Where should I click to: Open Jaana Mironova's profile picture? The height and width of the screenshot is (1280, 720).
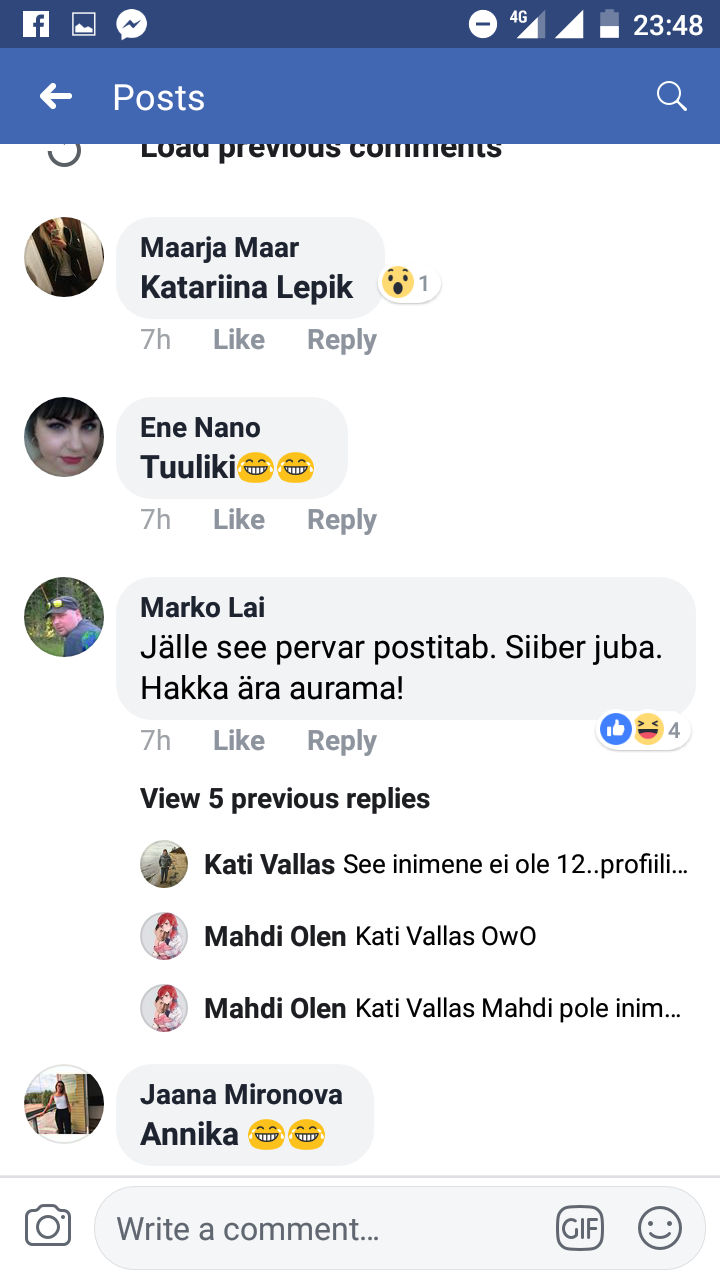pyautogui.click(x=64, y=1104)
